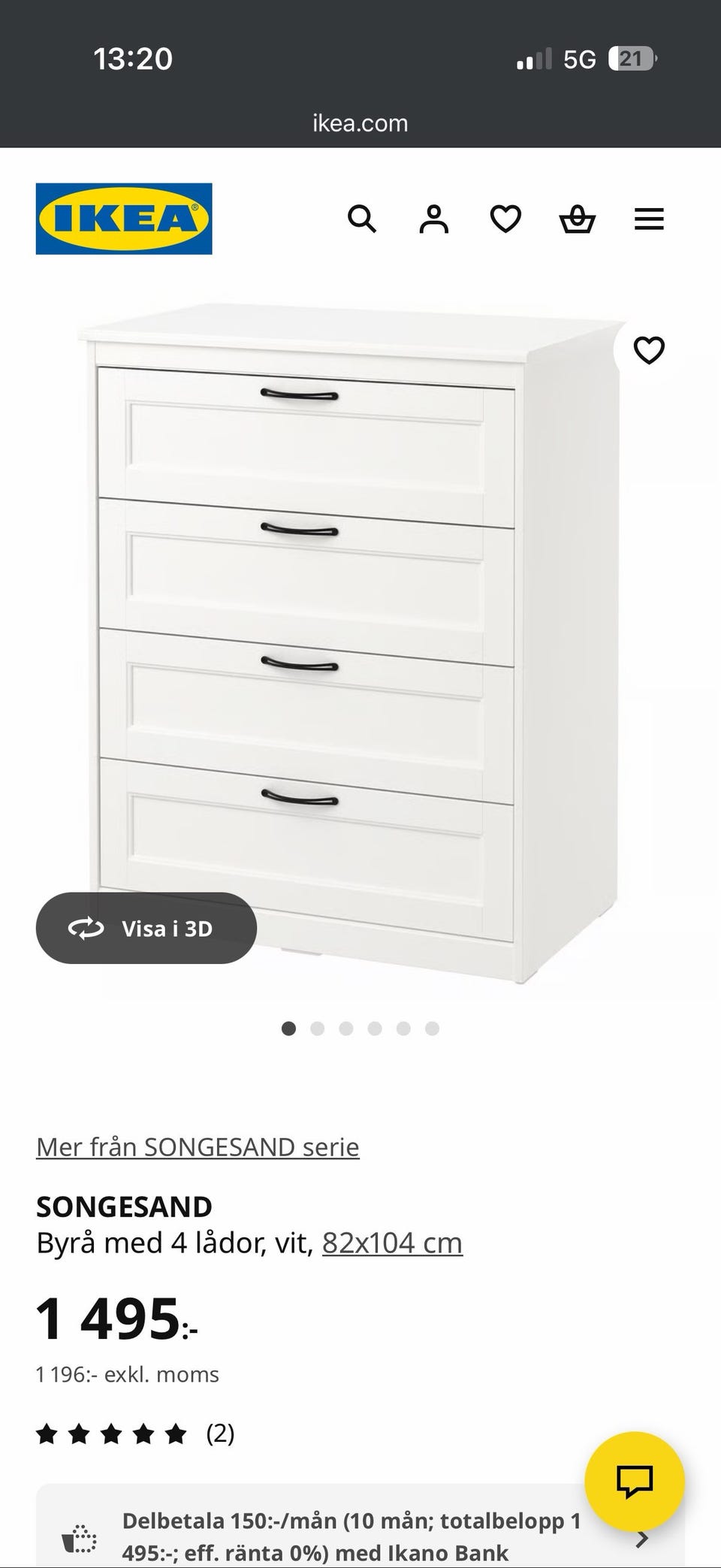View the dresser in 3D
Image resolution: width=721 pixels, height=1568 pixels.
(146, 929)
